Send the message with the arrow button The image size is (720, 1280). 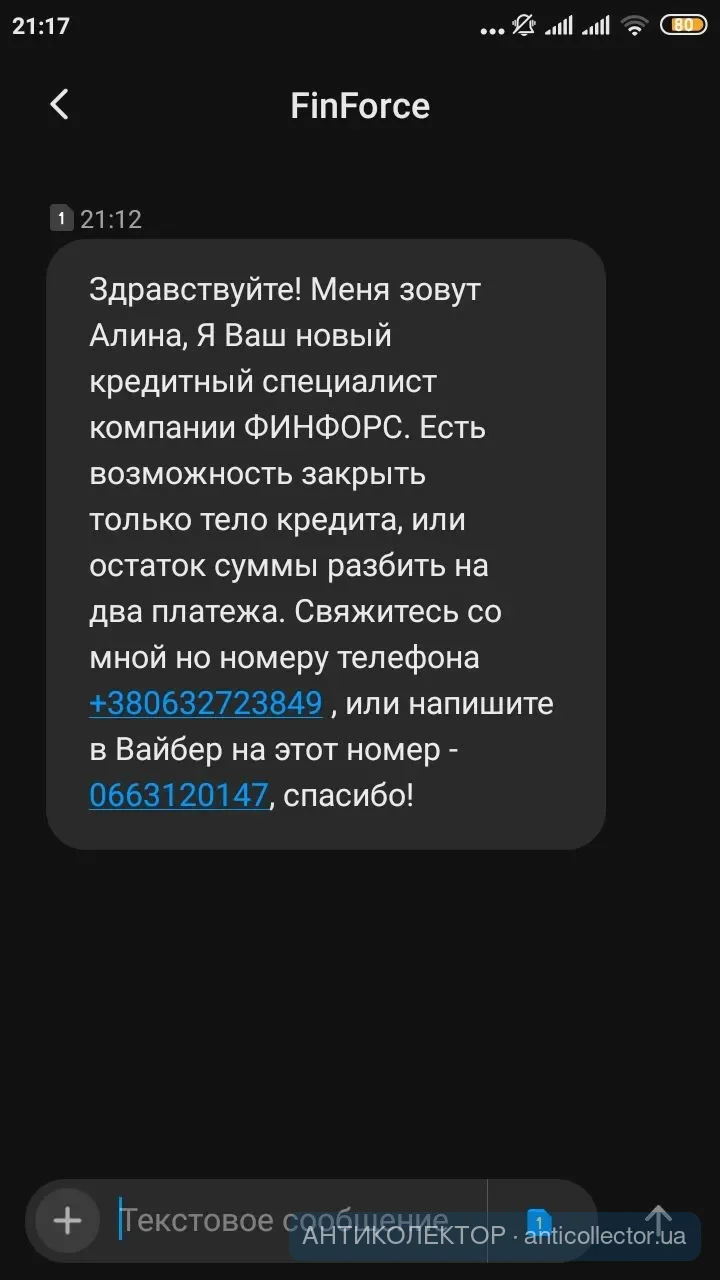[x=658, y=1218]
